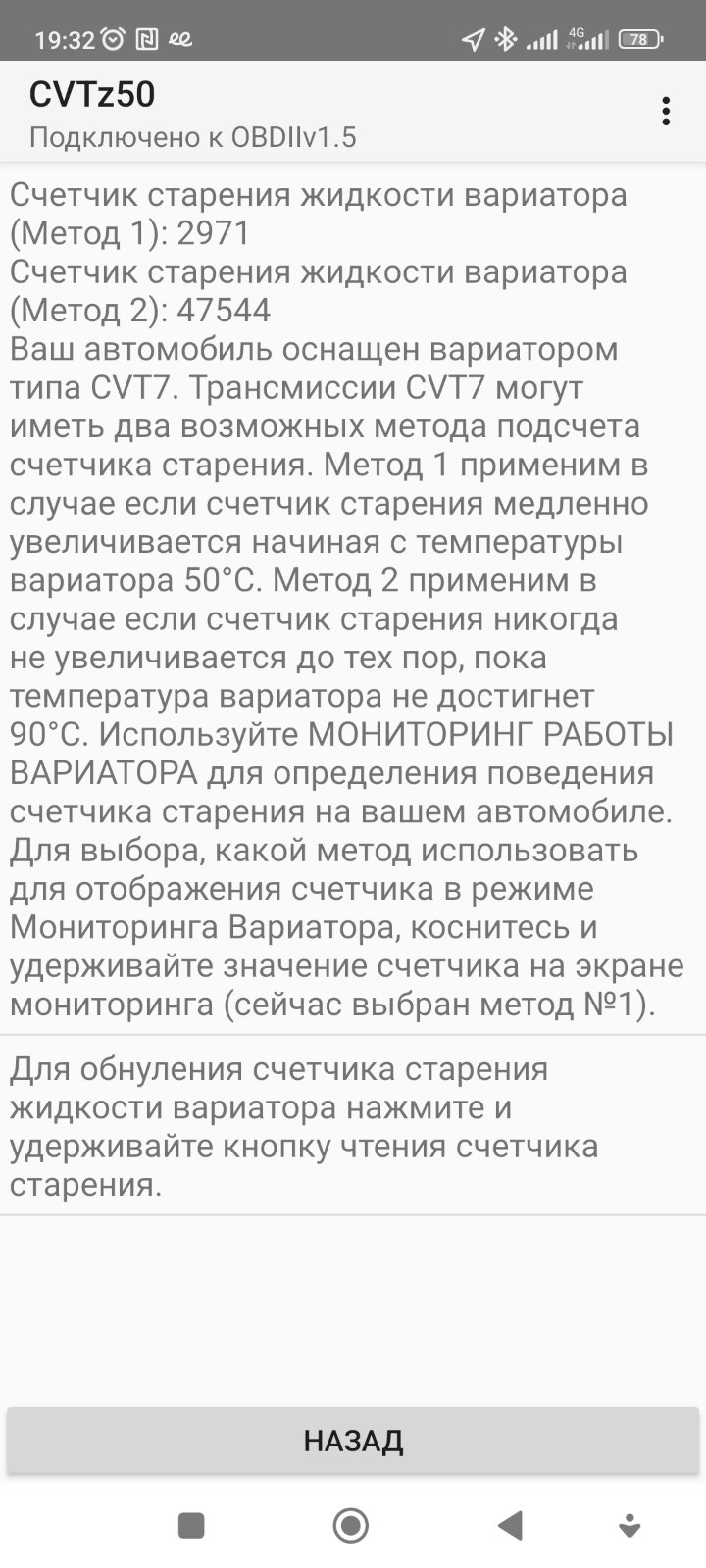Go back using the system back arrow
The width and height of the screenshot is (706, 1568).
click(510, 1525)
